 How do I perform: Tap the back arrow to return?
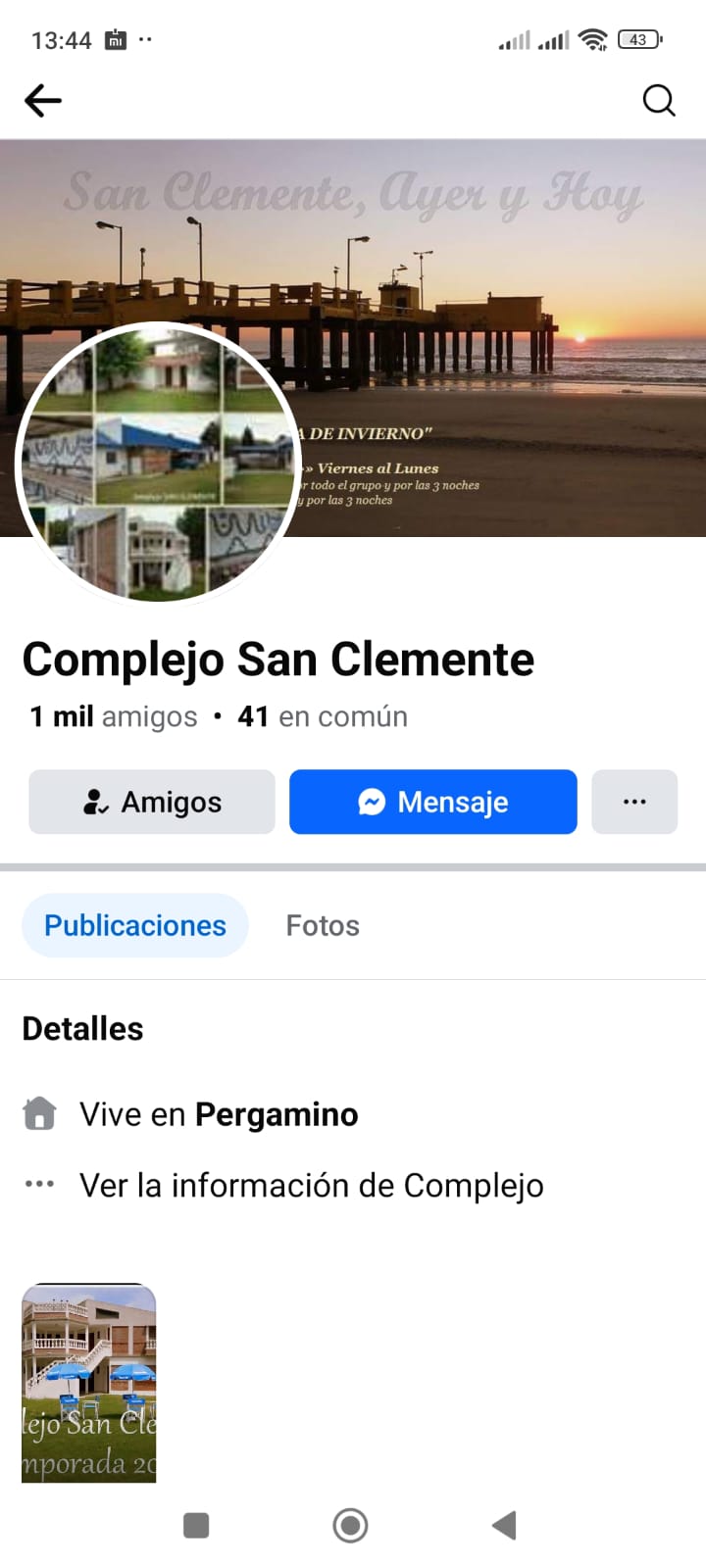point(42,100)
